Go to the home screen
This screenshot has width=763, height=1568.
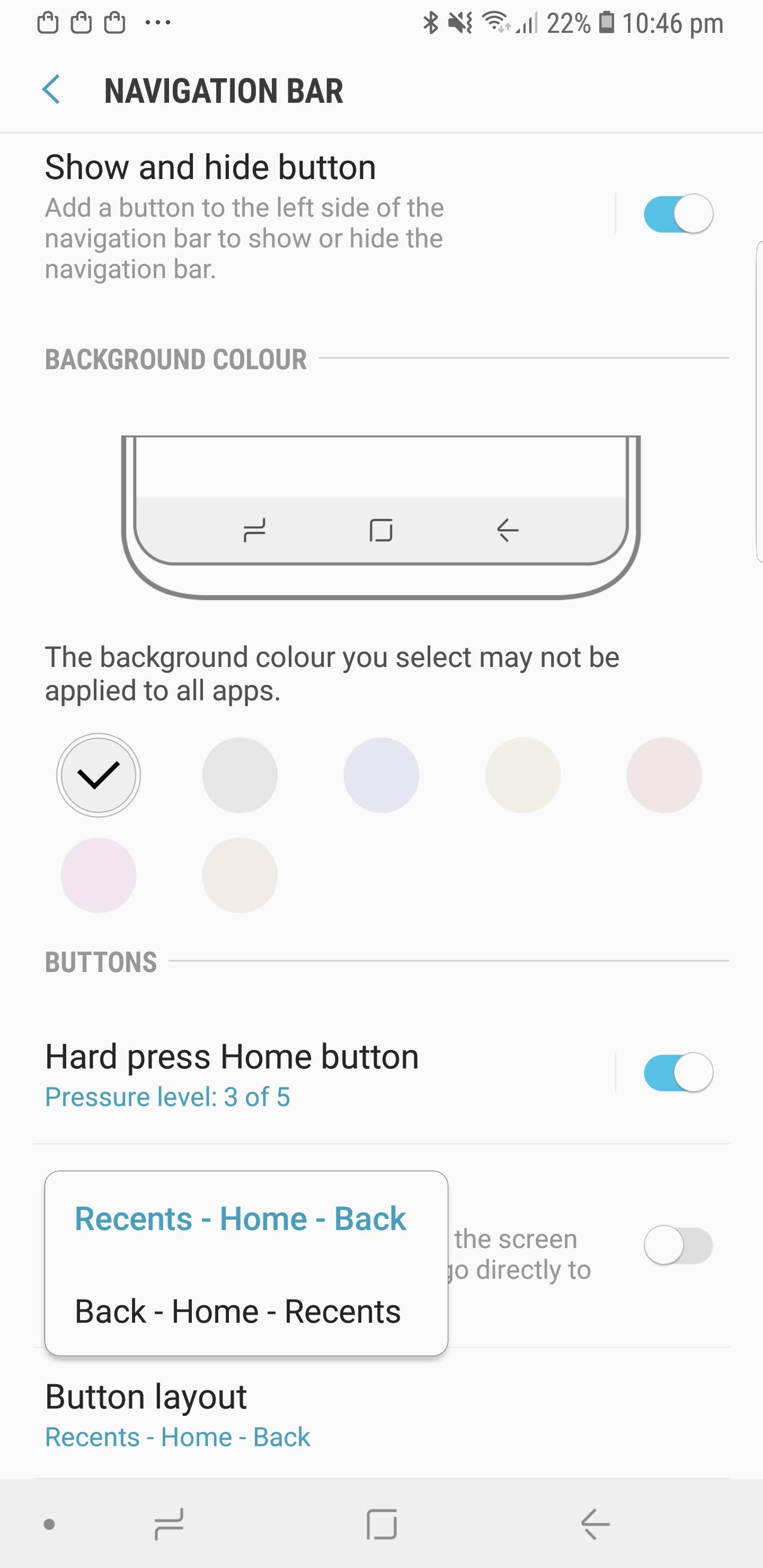(382, 1524)
